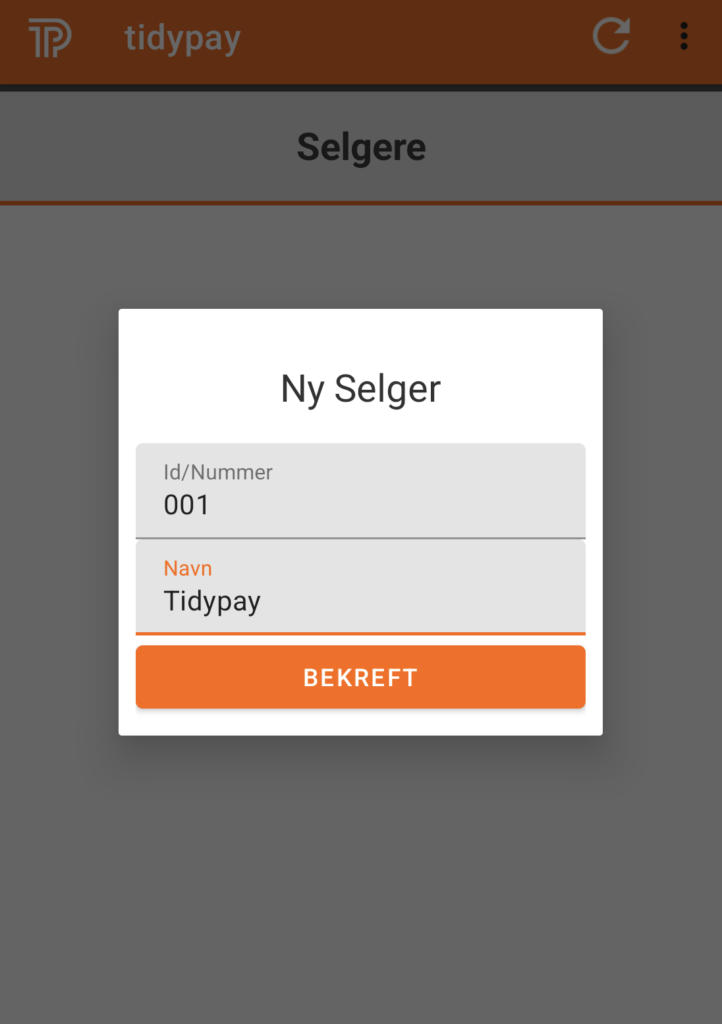Edit the Navn text field
The height and width of the screenshot is (1024, 722).
(x=360, y=588)
